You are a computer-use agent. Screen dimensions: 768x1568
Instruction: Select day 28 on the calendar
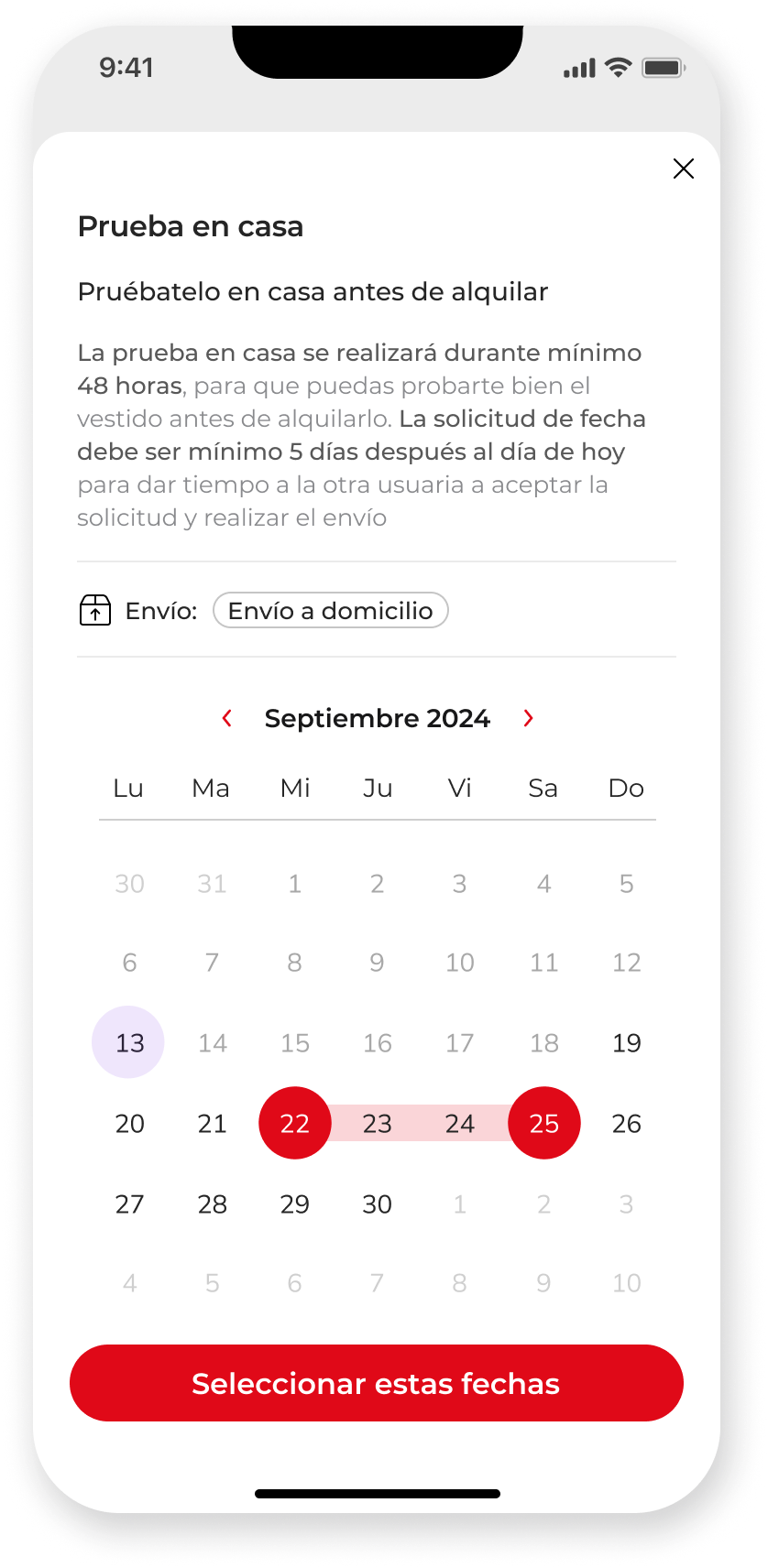[212, 1204]
